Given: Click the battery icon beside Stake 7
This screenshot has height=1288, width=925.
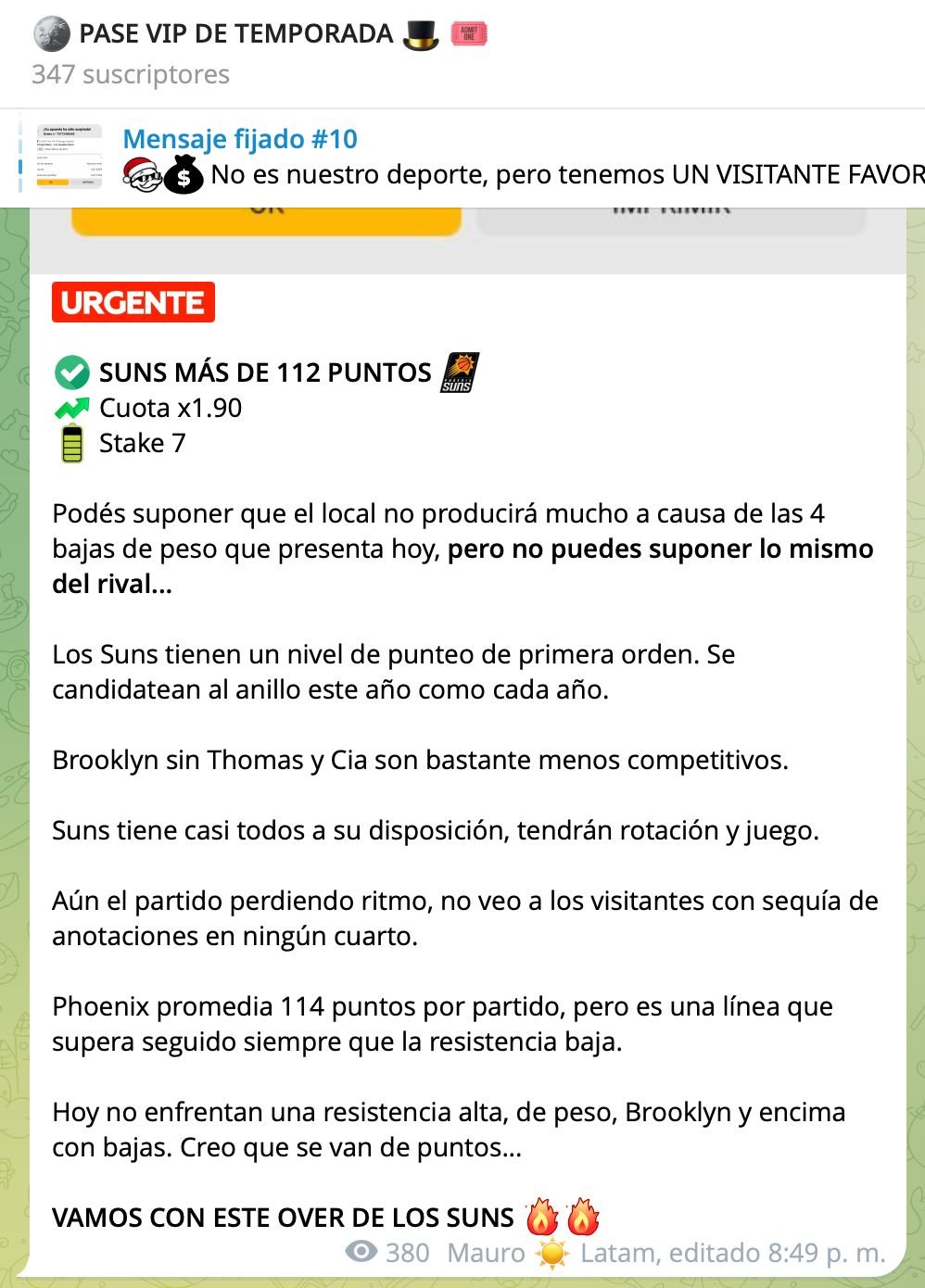Looking at the screenshot, I should (70, 443).
